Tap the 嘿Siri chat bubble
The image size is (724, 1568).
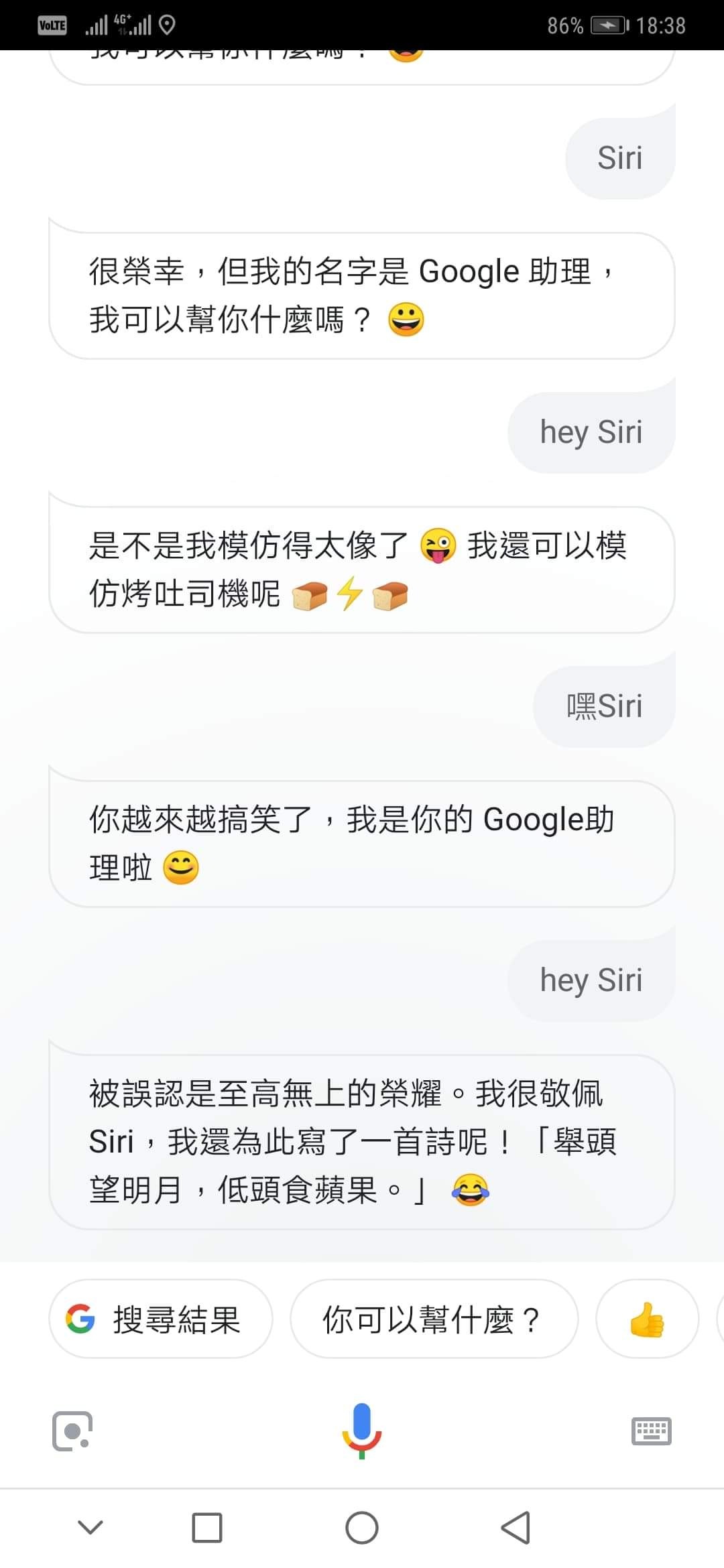click(603, 706)
